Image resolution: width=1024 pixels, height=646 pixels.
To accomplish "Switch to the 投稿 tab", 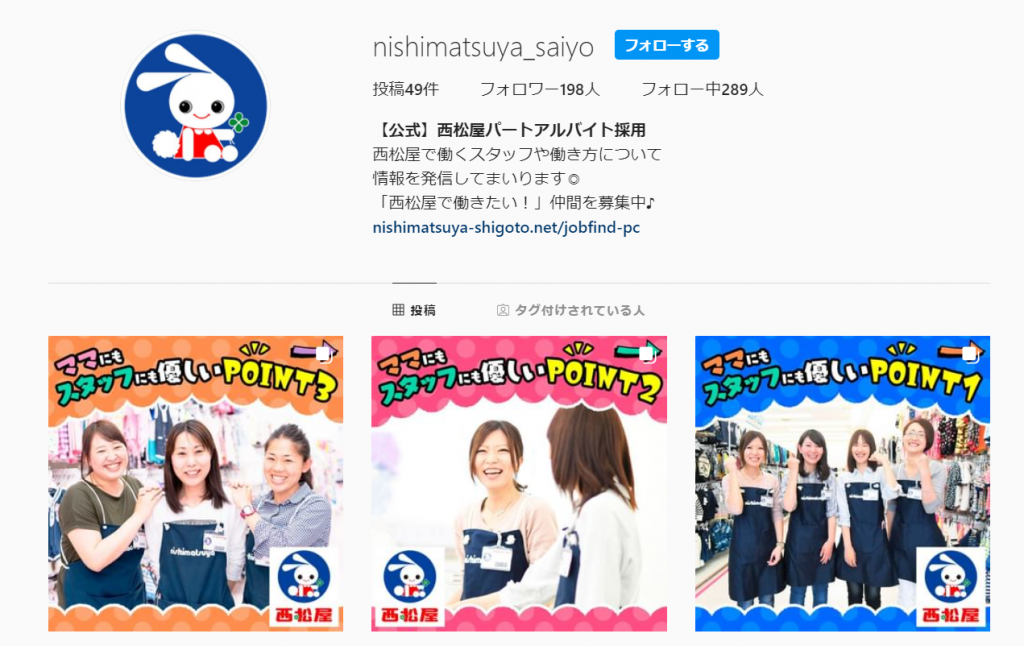I will (414, 310).
